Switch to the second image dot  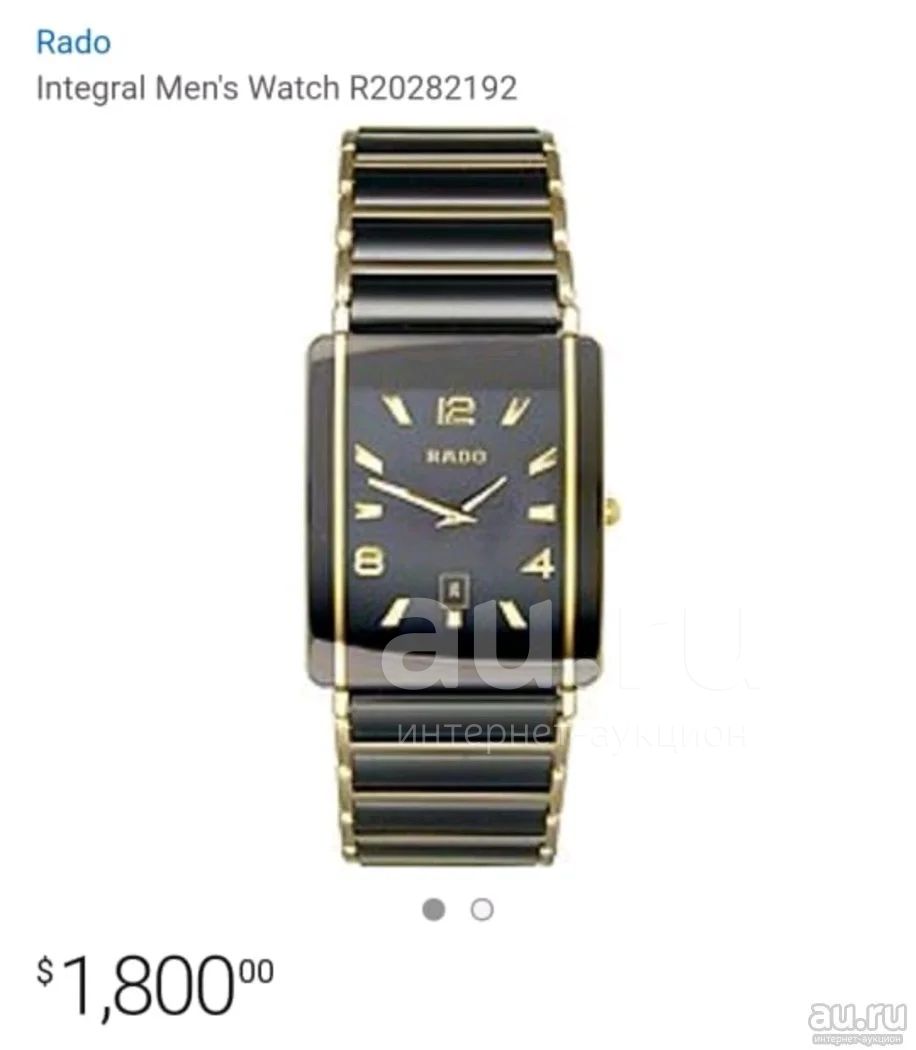click(482, 909)
